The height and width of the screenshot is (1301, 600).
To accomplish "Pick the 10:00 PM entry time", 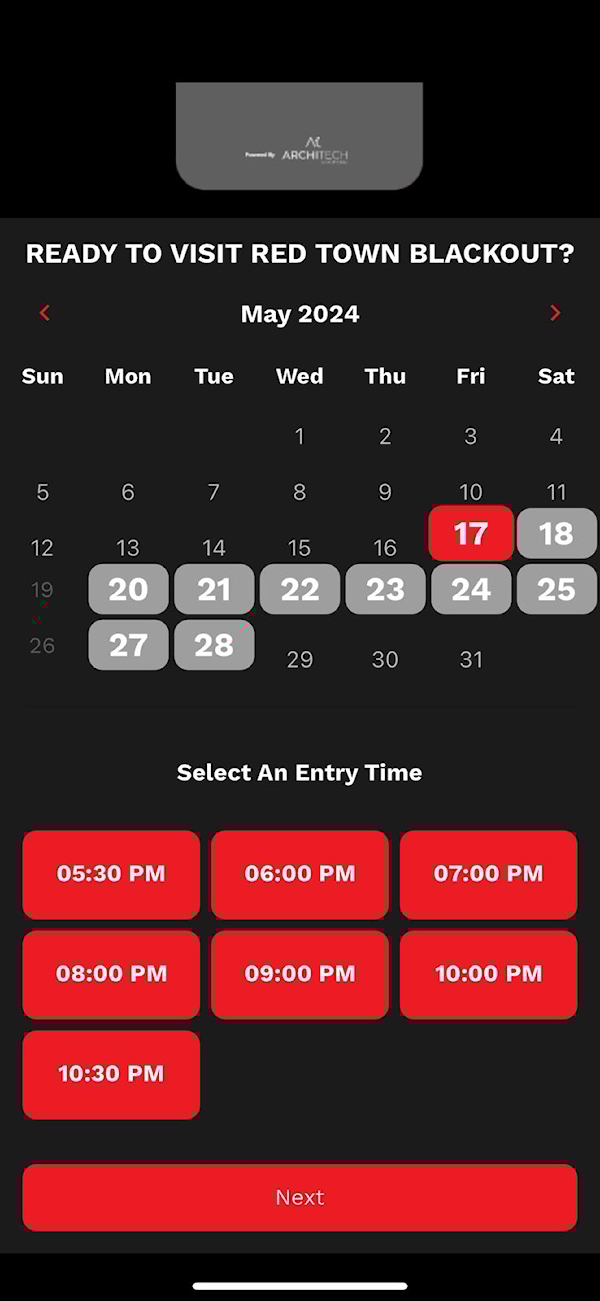I will (488, 974).
